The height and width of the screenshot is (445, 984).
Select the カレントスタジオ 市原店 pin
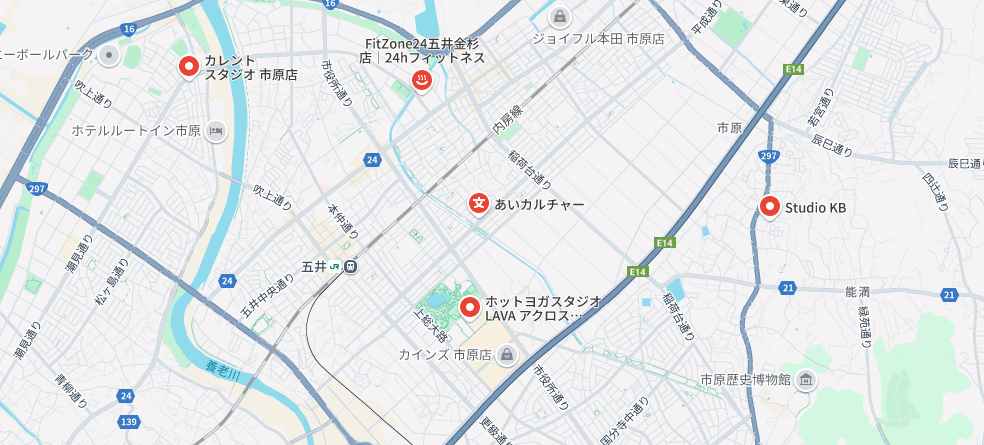click(189, 67)
